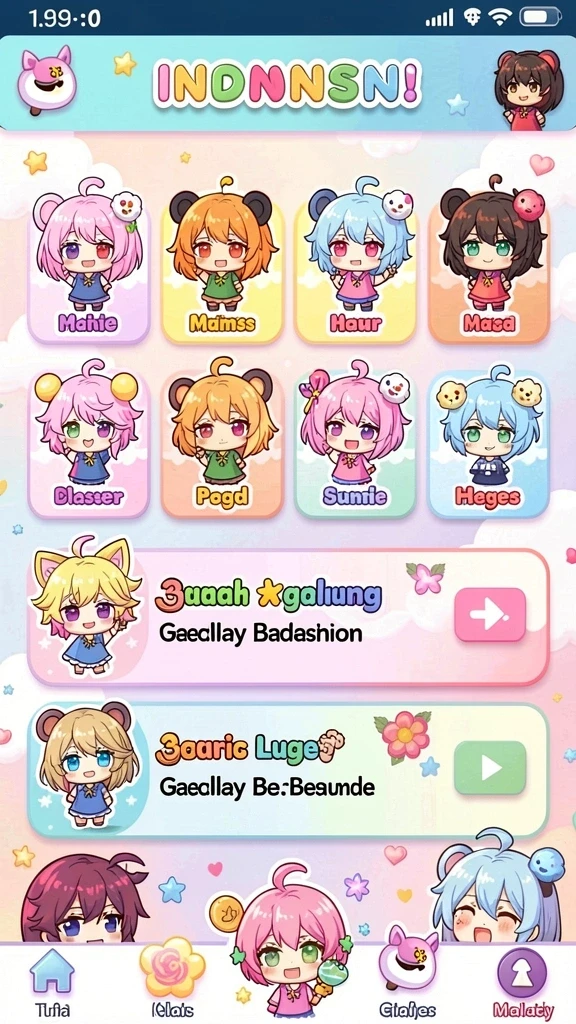
Task: Open the Mamss character card
Action: pyautogui.click(x=222, y=266)
